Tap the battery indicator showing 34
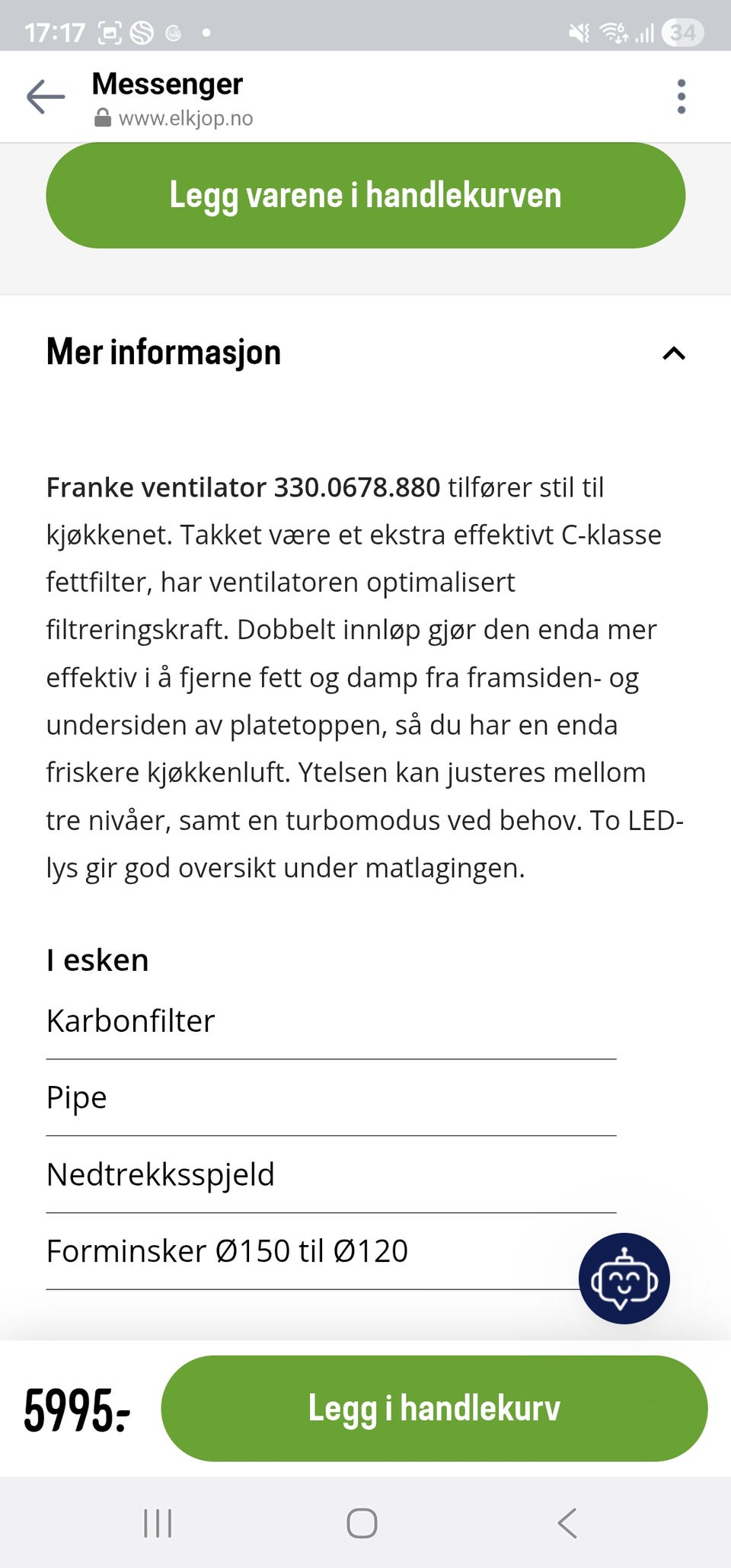This screenshot has width=731, height=1568. pos(683,33)
